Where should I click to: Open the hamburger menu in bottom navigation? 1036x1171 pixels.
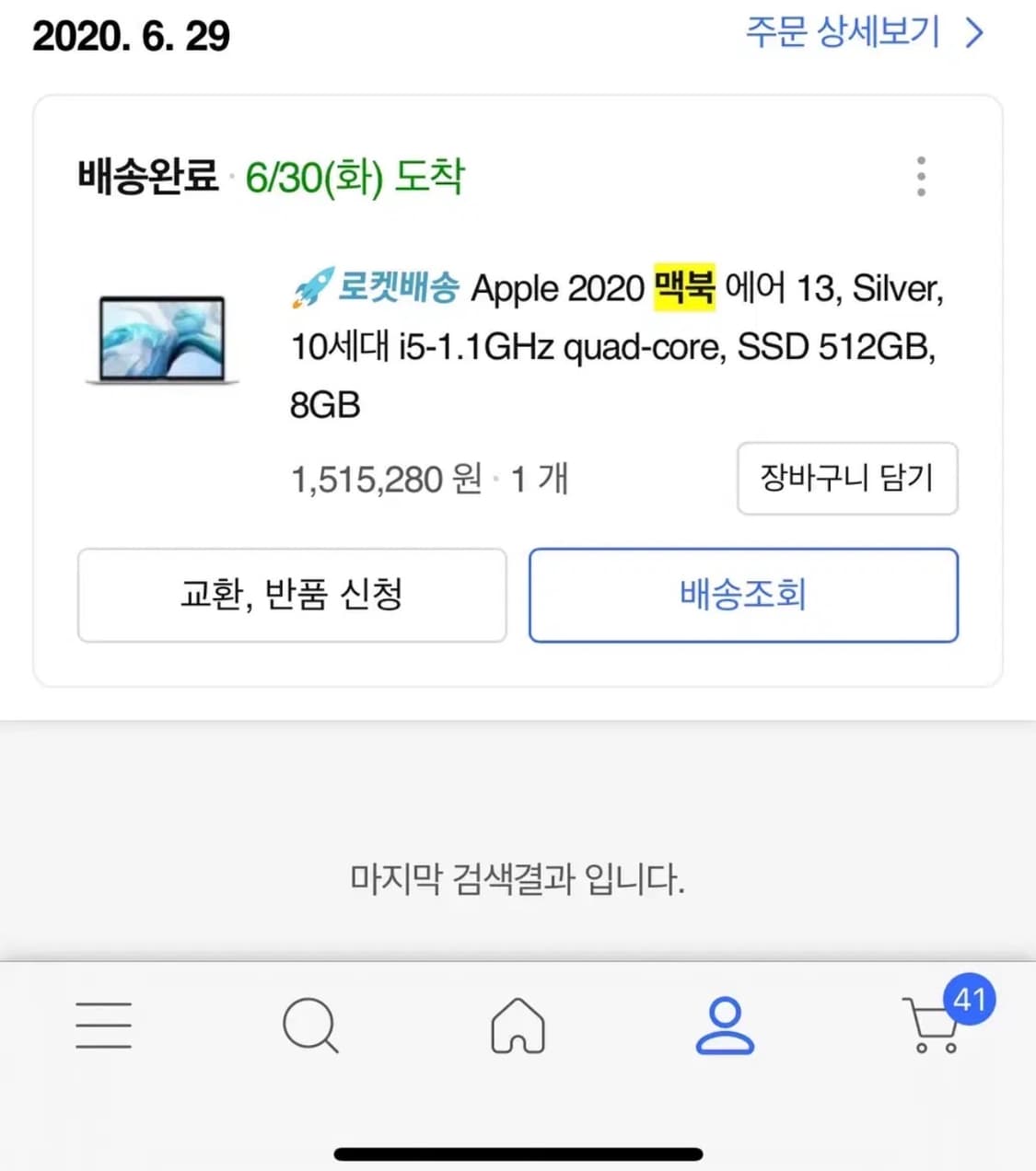coord(103,1025)
